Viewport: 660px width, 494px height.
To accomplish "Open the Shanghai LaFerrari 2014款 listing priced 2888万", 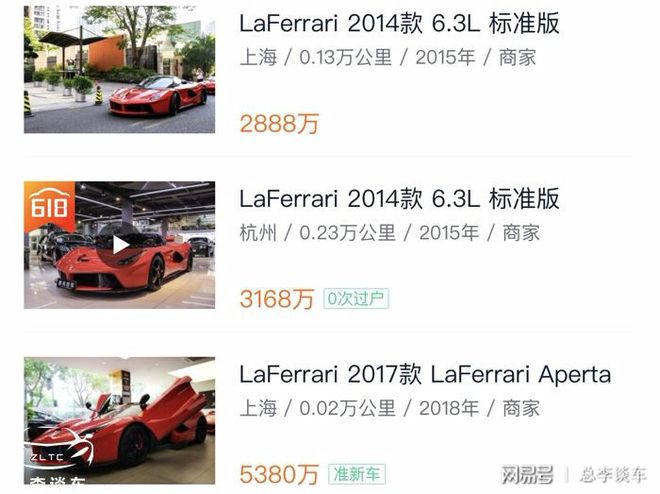I will coord(399,24).
